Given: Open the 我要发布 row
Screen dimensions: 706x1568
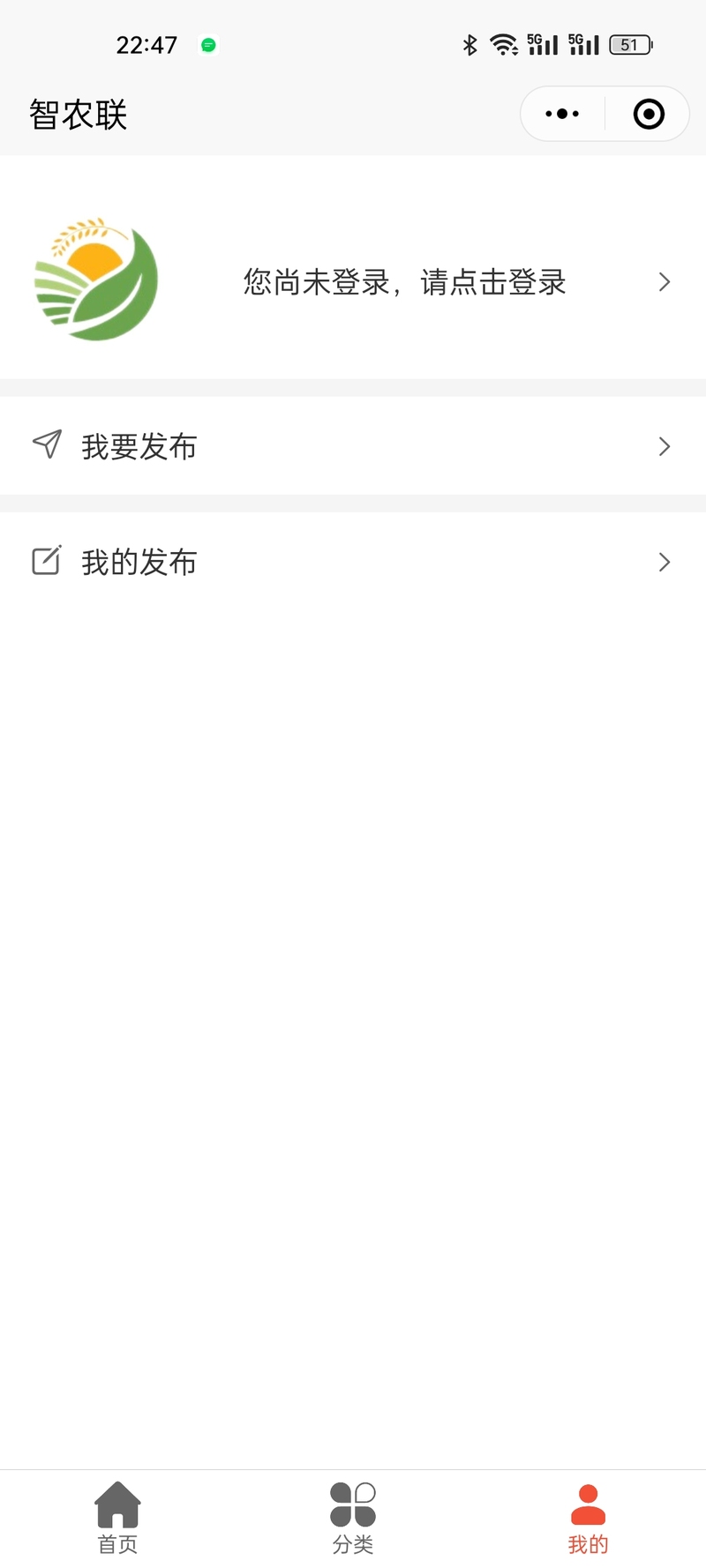Looking at the screenshot, I should [353, 446].
